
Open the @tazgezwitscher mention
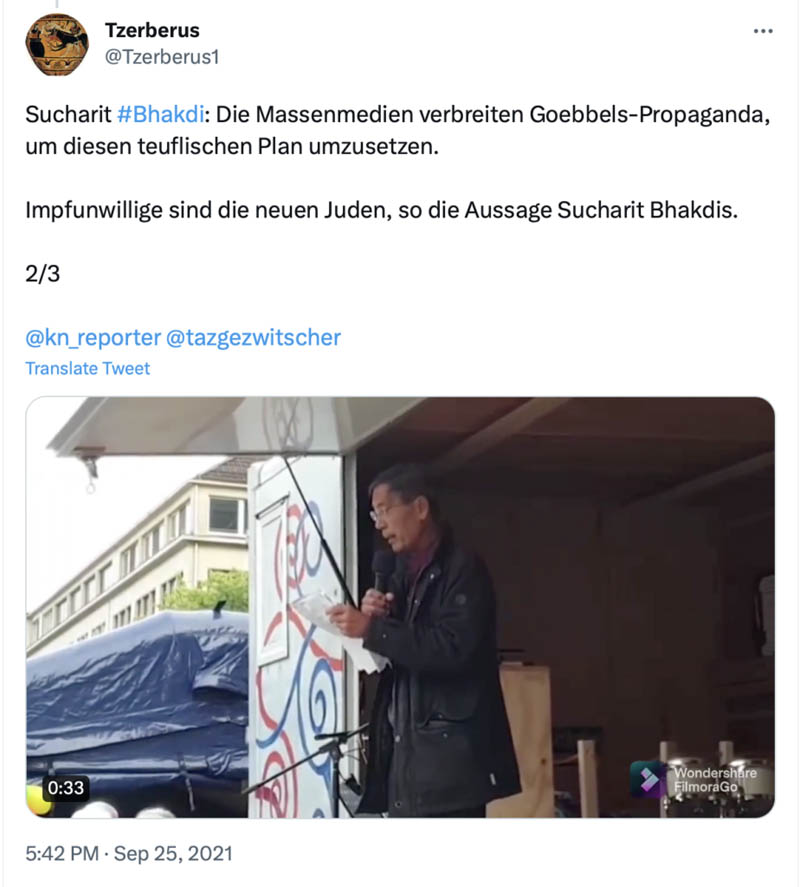[x=253, y=338]
